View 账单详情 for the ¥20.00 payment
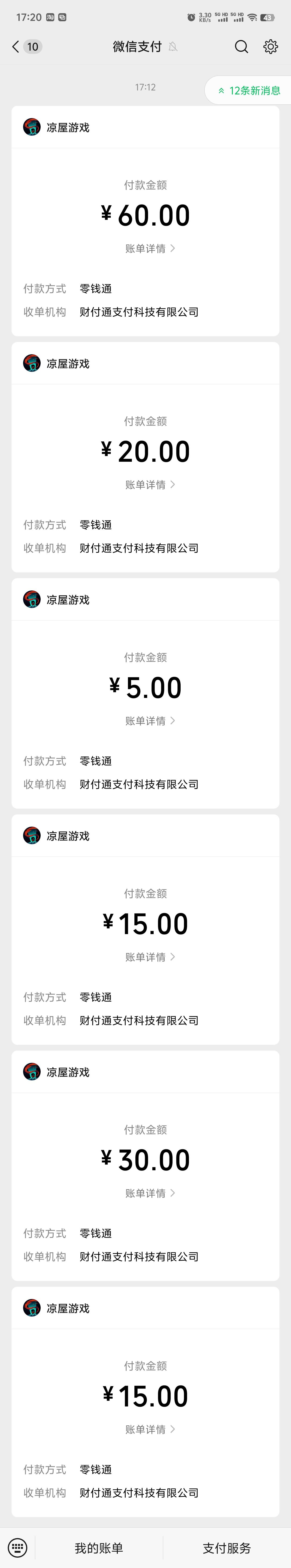Image resolution: width=291 pixels, height=1568 pixels. click(x=150, y=485)
